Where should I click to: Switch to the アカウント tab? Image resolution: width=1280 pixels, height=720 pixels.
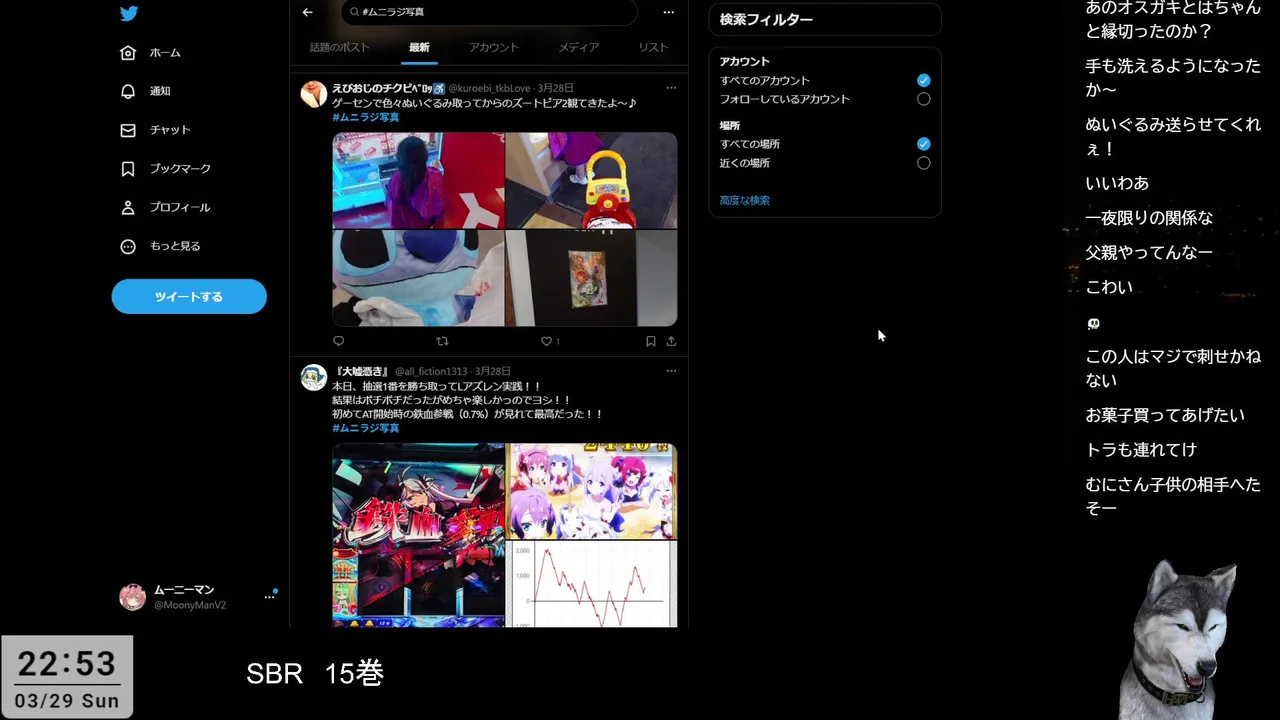(x=494, y=47)
